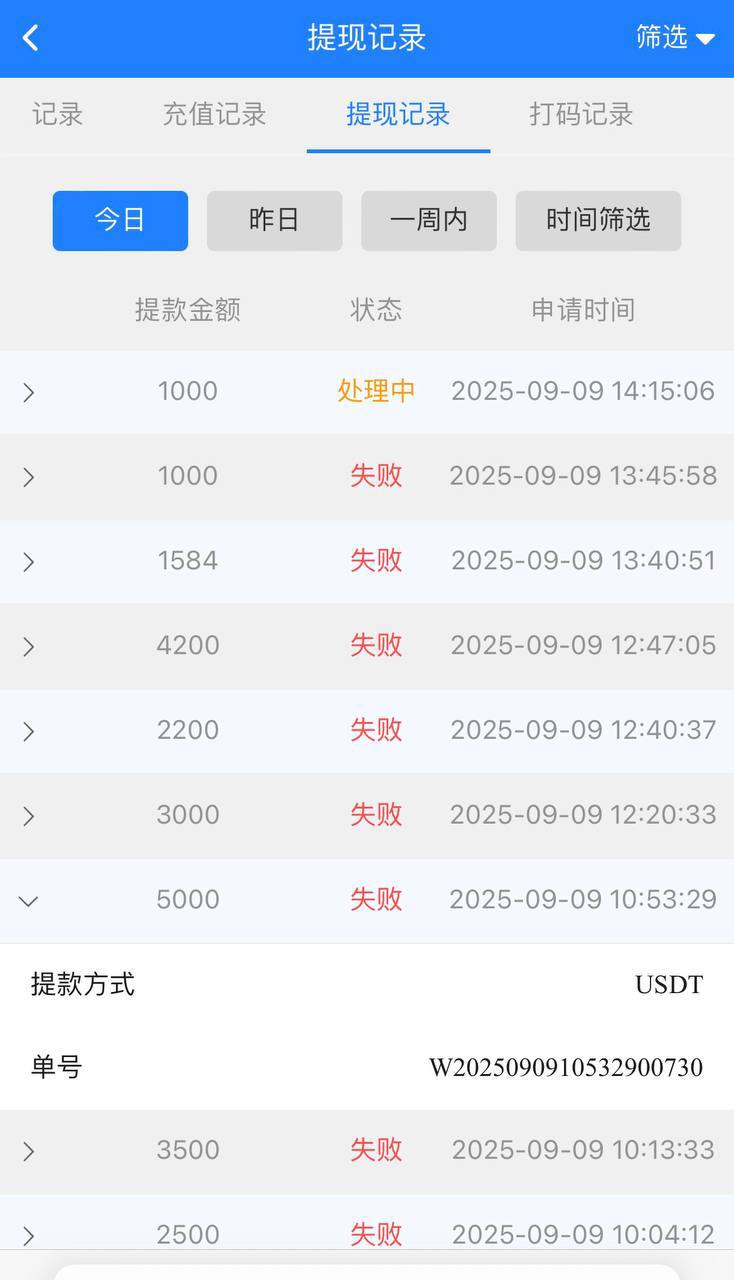The width and height of the screenshot is (734, 1280).
Task: Switch to the 充值记录 tab
Action: [214, 114]
